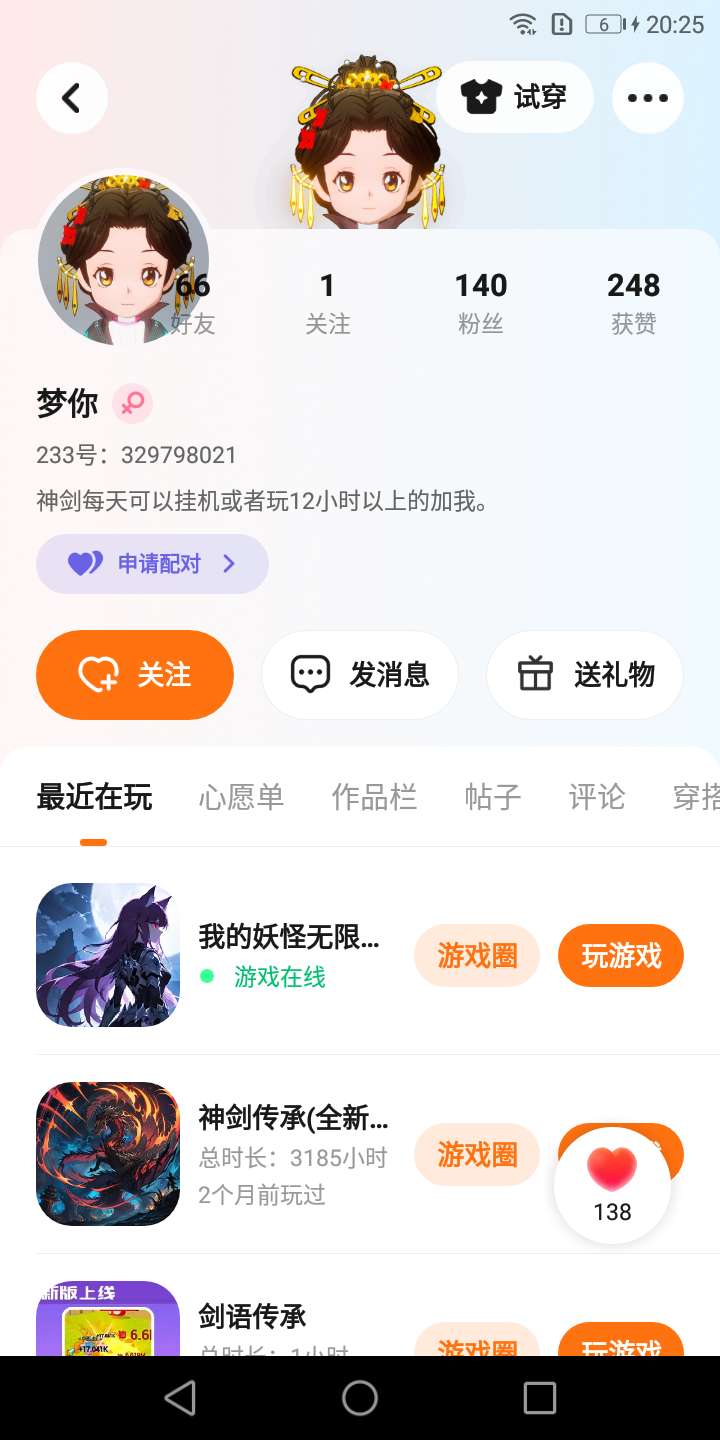
Task: Switch to the 心愿单 tab
Action: pos(241,797)
